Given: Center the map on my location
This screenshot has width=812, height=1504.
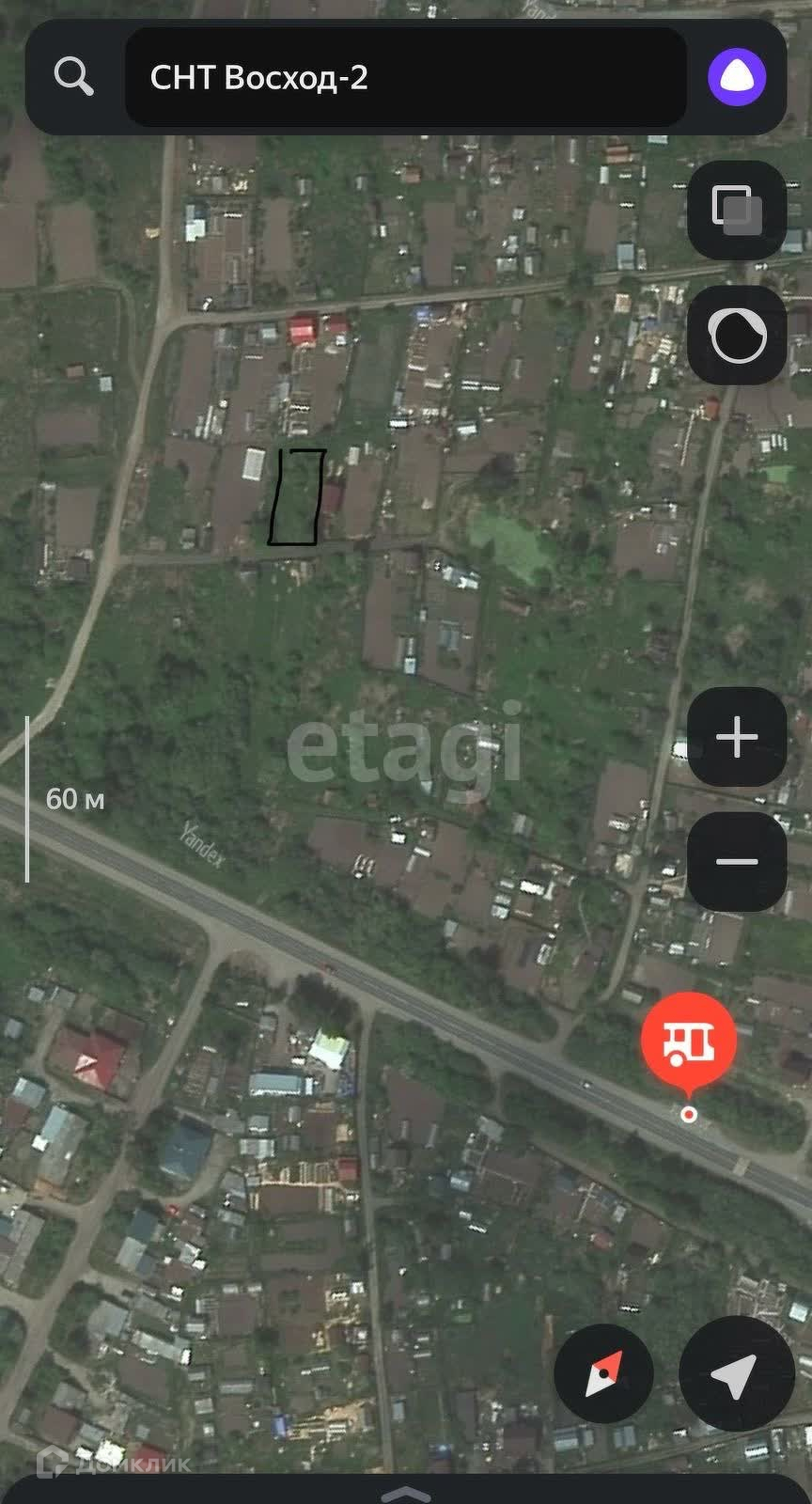Looking at the screenshot, I should coord(734,1374).
